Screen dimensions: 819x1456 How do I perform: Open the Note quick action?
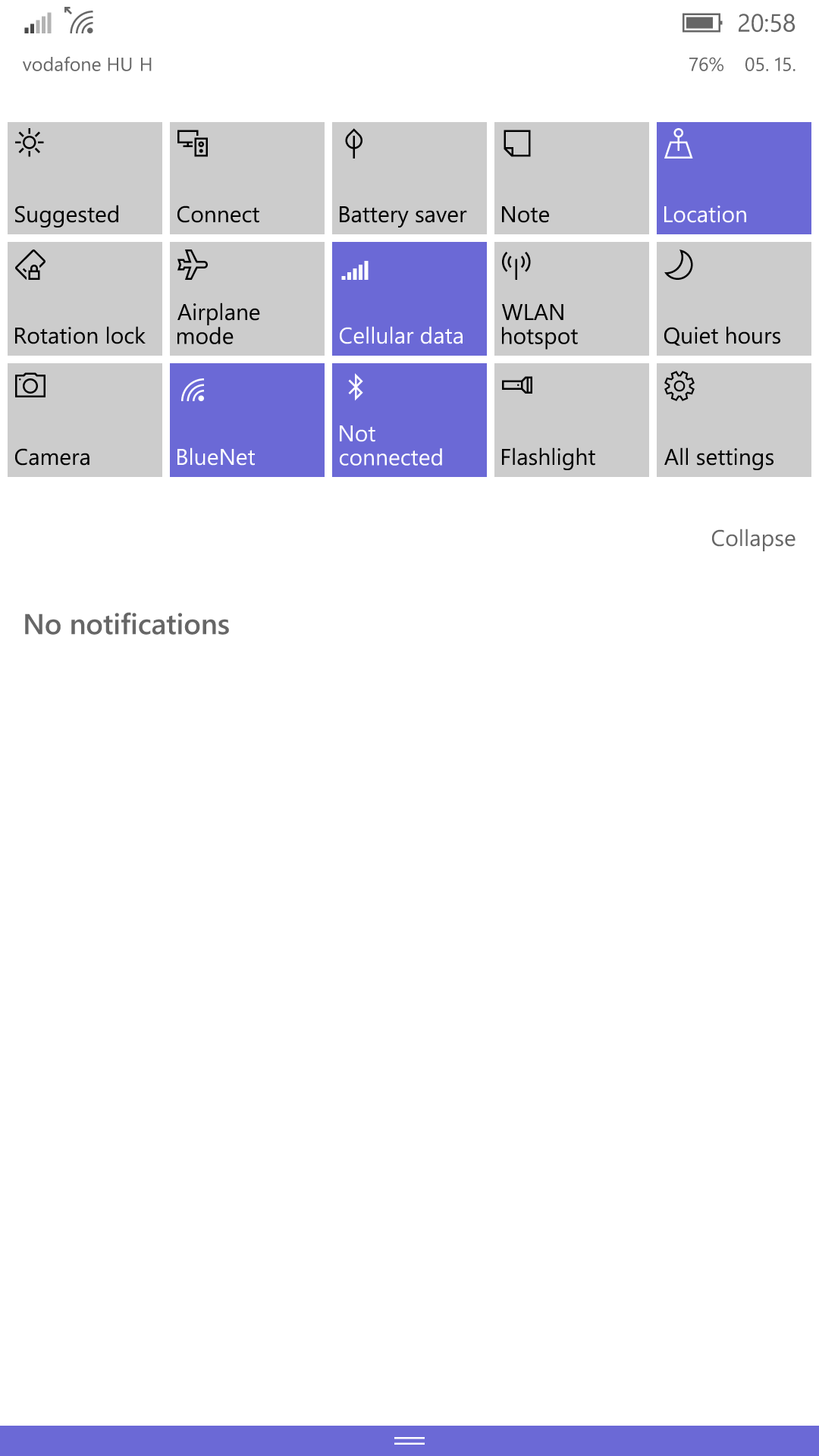[x=572, y=178]
